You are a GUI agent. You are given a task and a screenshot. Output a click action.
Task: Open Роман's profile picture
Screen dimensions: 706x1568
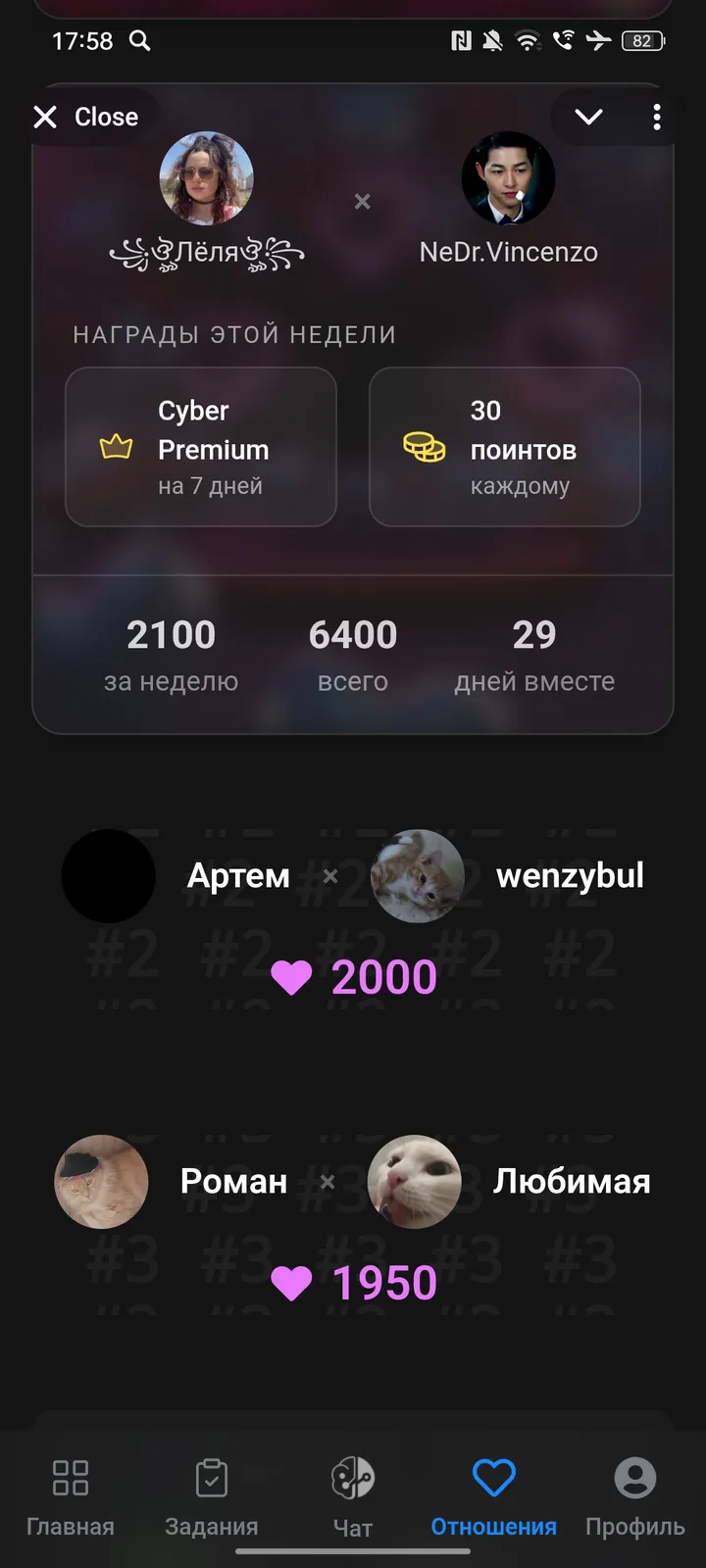(x=101, y=1182)
